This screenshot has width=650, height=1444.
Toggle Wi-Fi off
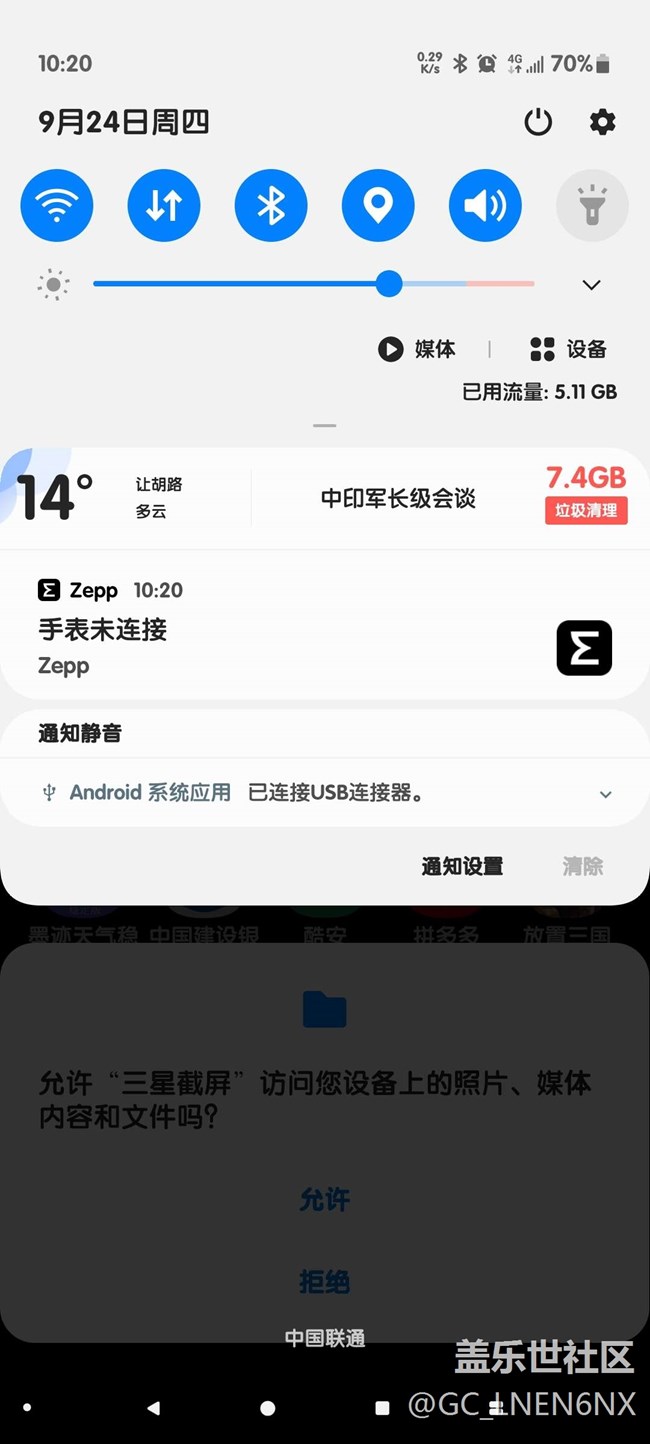click(x=57, y=205)
